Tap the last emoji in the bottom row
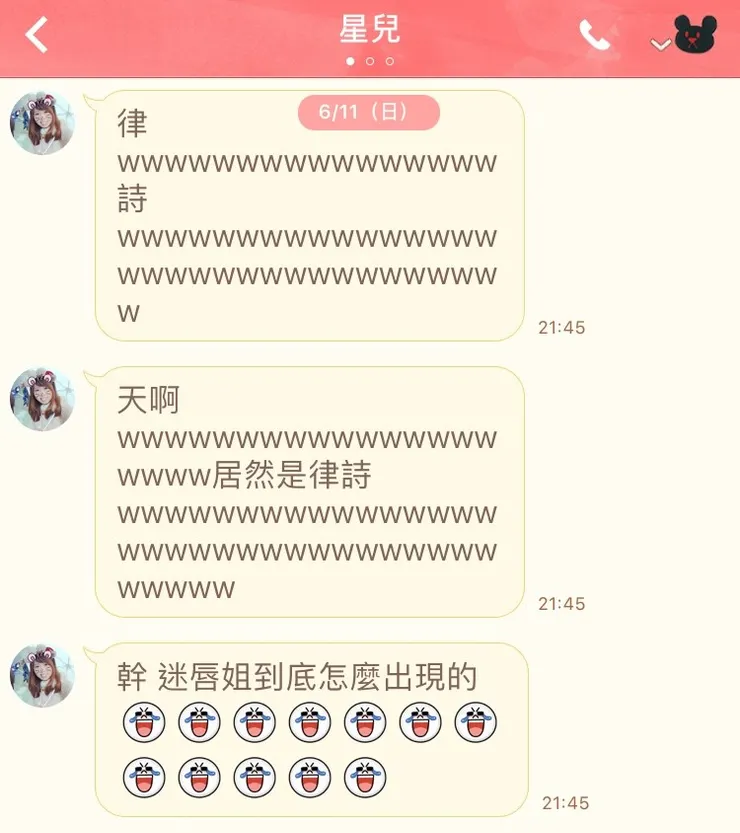This screenshot has height=833, width=740. click(x=366, y=773)
